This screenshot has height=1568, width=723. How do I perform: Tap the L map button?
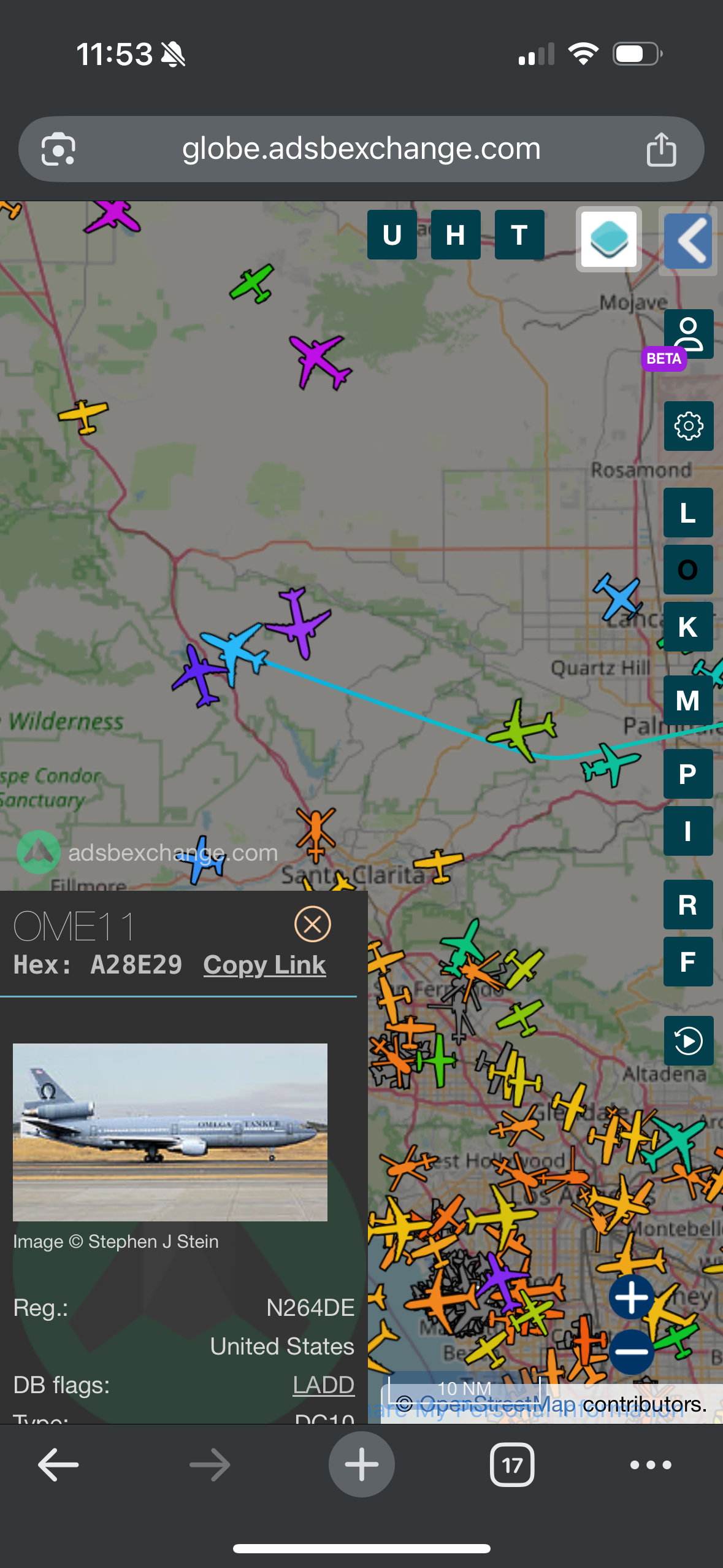tap(688, 513)
